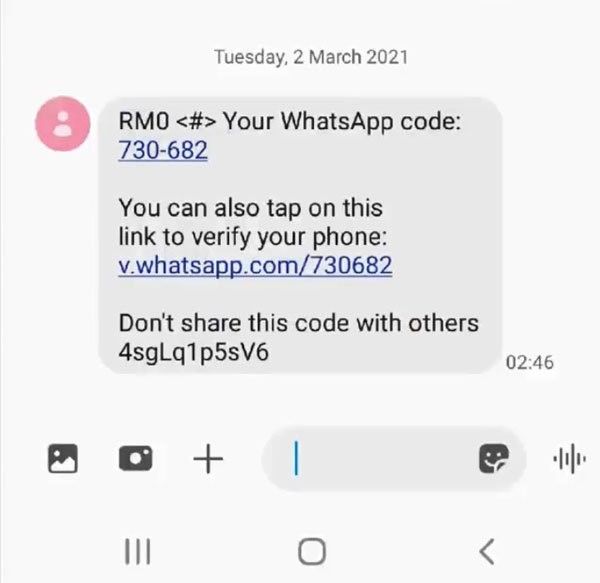Focus the message text field
This screenshot has width=600, height=583.
(380, 458)
